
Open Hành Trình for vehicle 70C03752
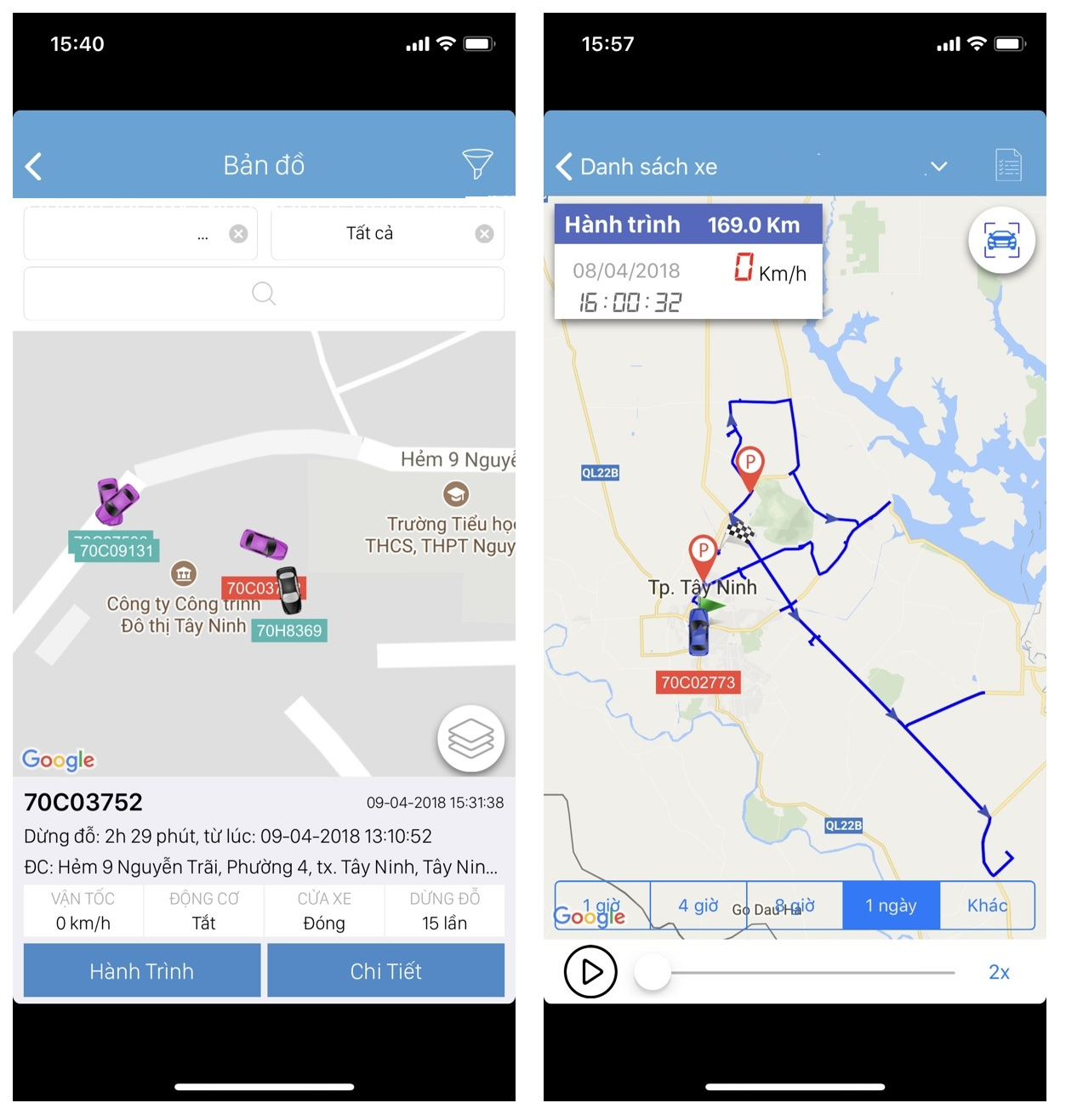pos(142,970)
